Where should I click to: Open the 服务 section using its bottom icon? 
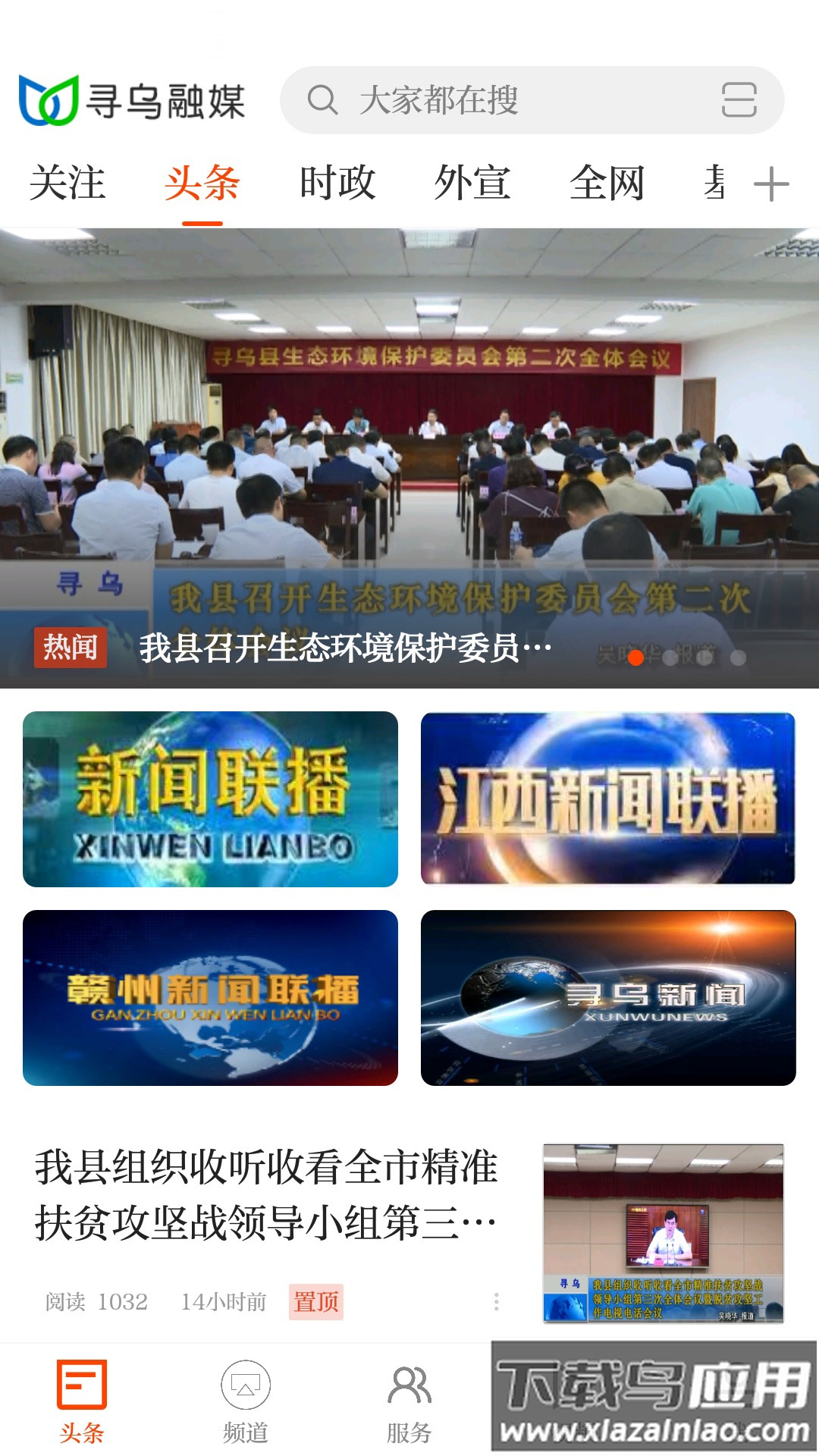click(x=407, y=1399)
